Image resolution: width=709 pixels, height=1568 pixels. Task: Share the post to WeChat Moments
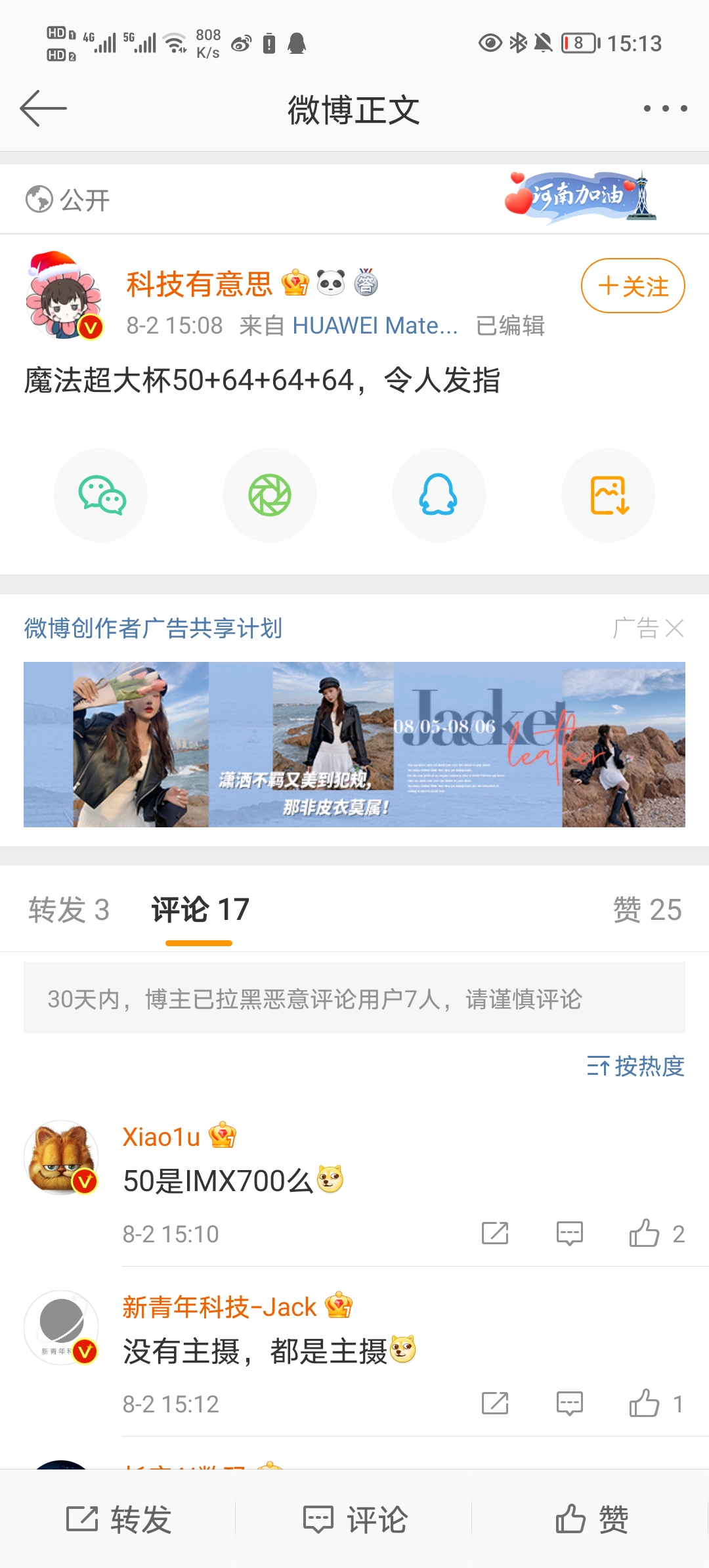pos(270,495)
